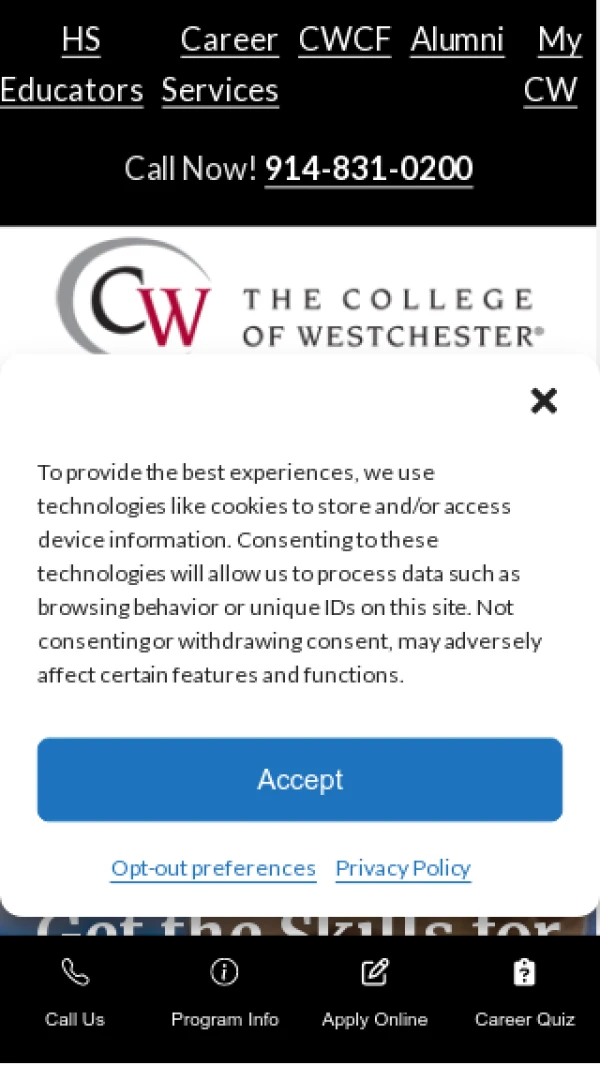Accept the cookie consent
The height and width of the screenshot is (1065, 600).
point(300,779)
